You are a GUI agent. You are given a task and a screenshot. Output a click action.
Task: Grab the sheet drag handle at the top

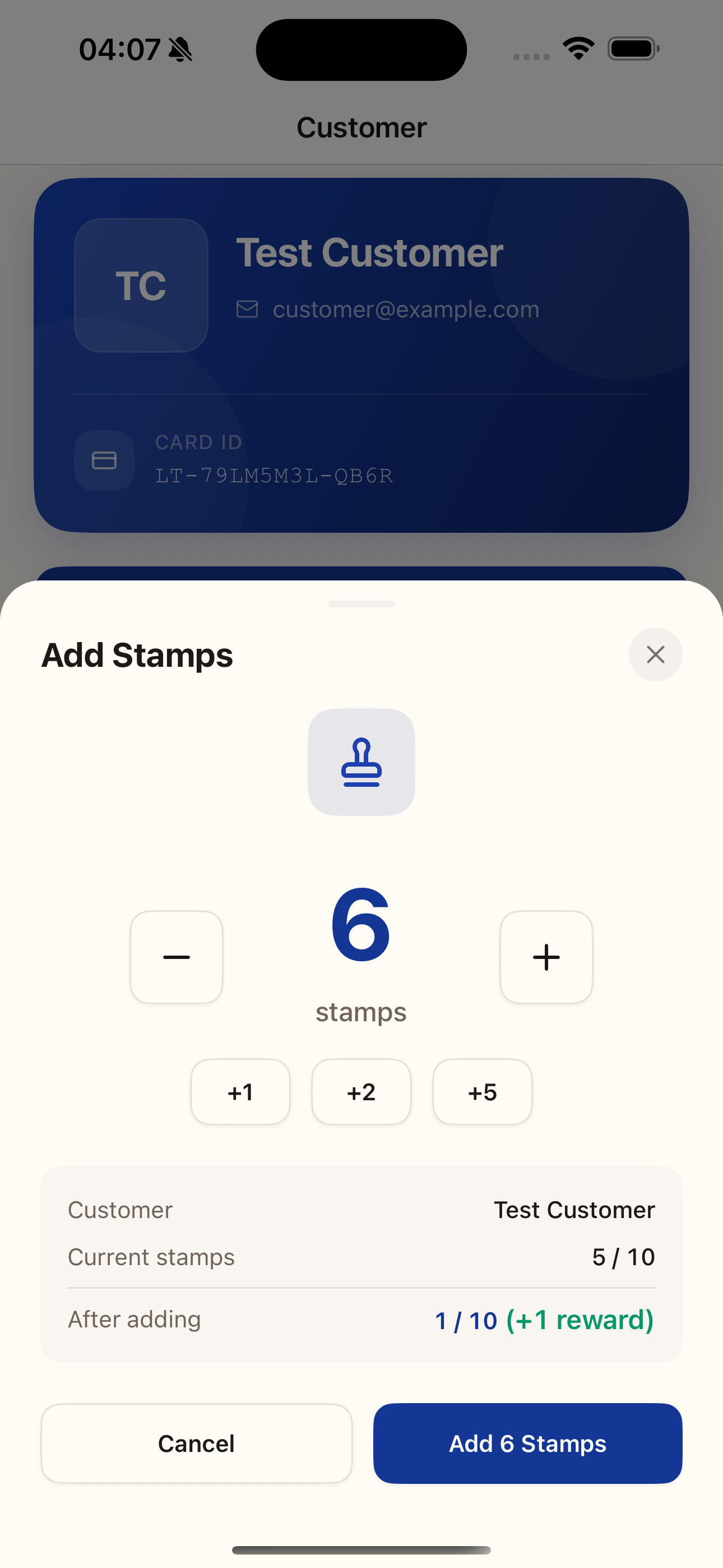pos(361,604)
